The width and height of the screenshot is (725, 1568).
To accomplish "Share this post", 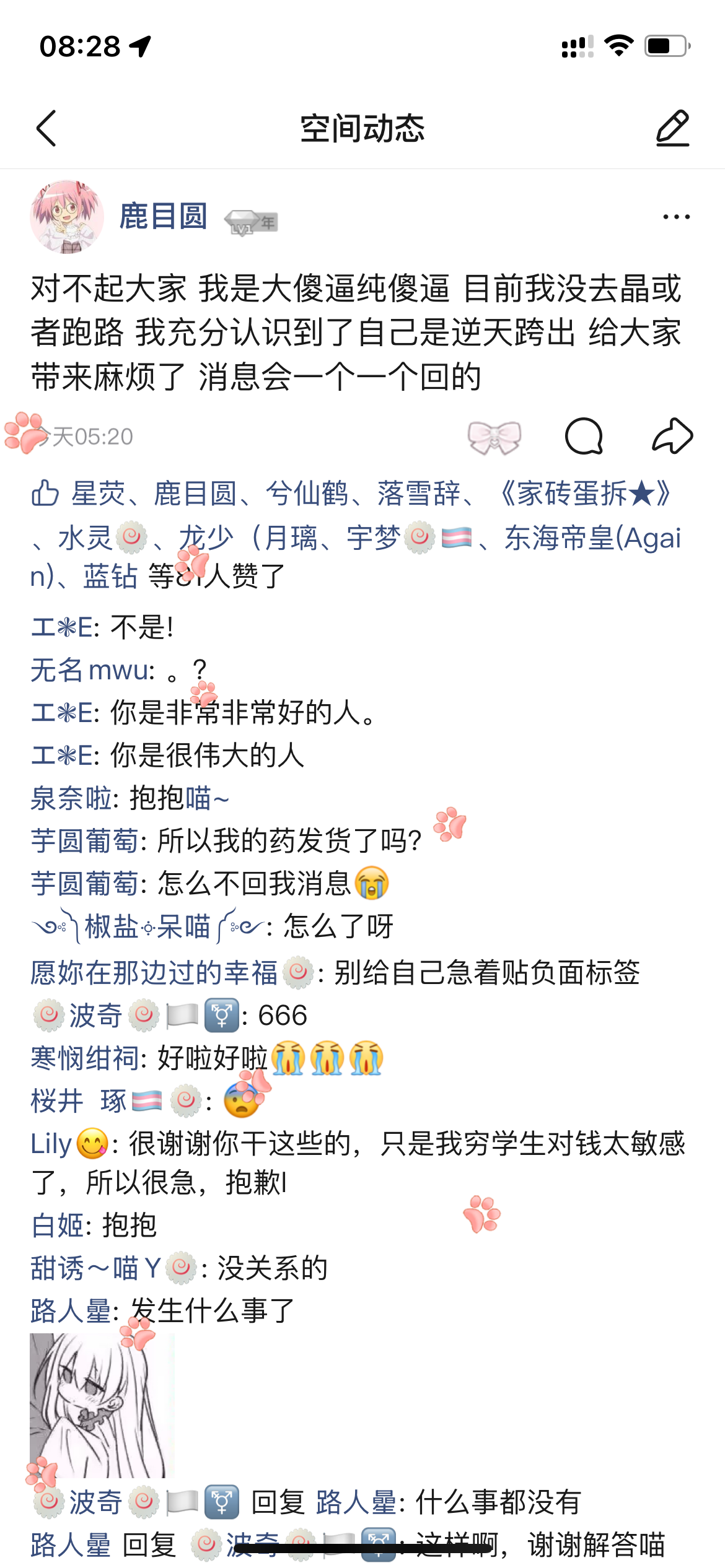I will tap(672, 437).
